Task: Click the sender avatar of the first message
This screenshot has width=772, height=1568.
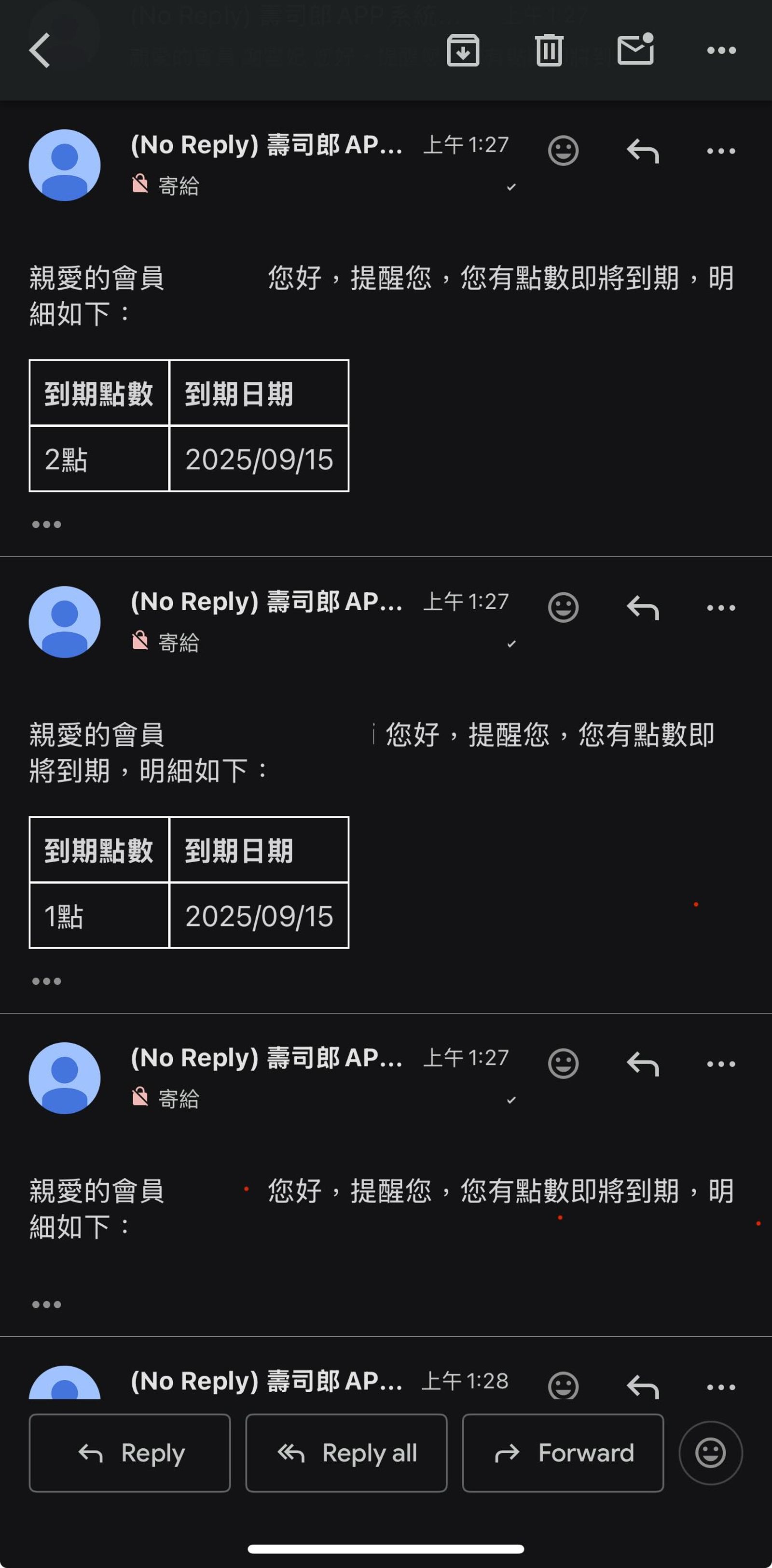Action: point(65,165)
